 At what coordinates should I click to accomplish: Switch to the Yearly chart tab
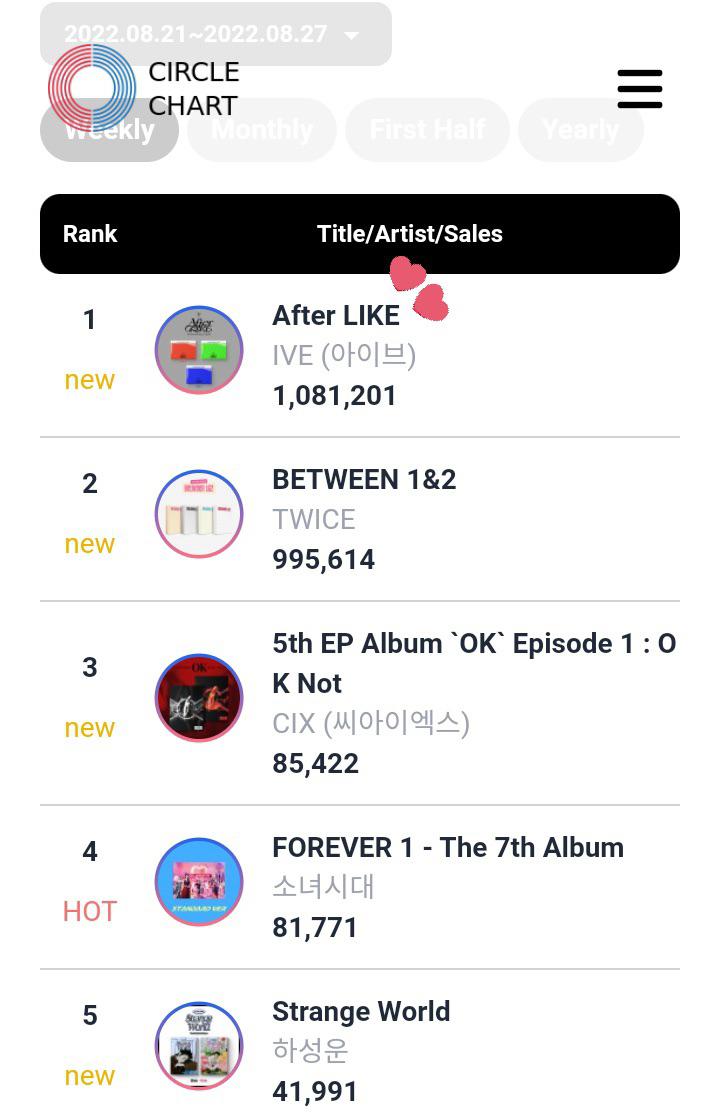(581, 130)
